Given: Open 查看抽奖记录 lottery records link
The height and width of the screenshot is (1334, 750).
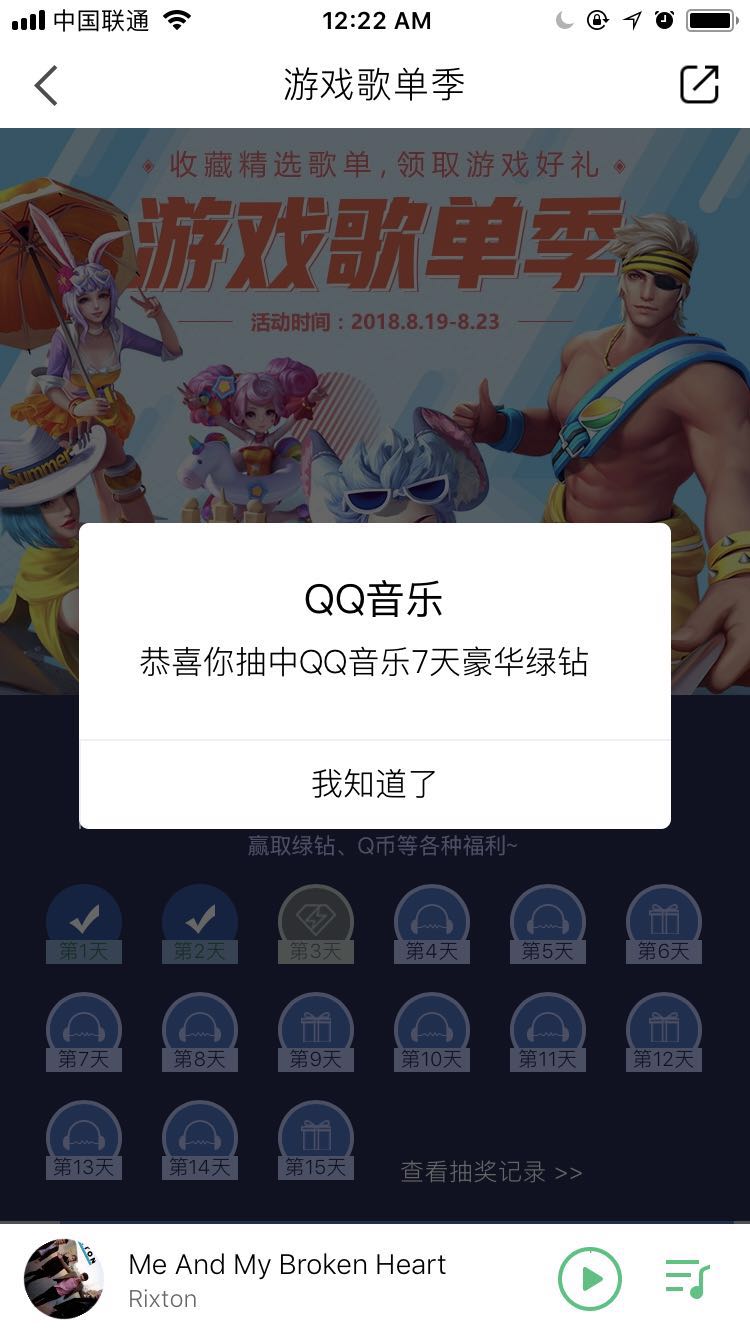Looking at the screenshot, I should point(491,1172).
